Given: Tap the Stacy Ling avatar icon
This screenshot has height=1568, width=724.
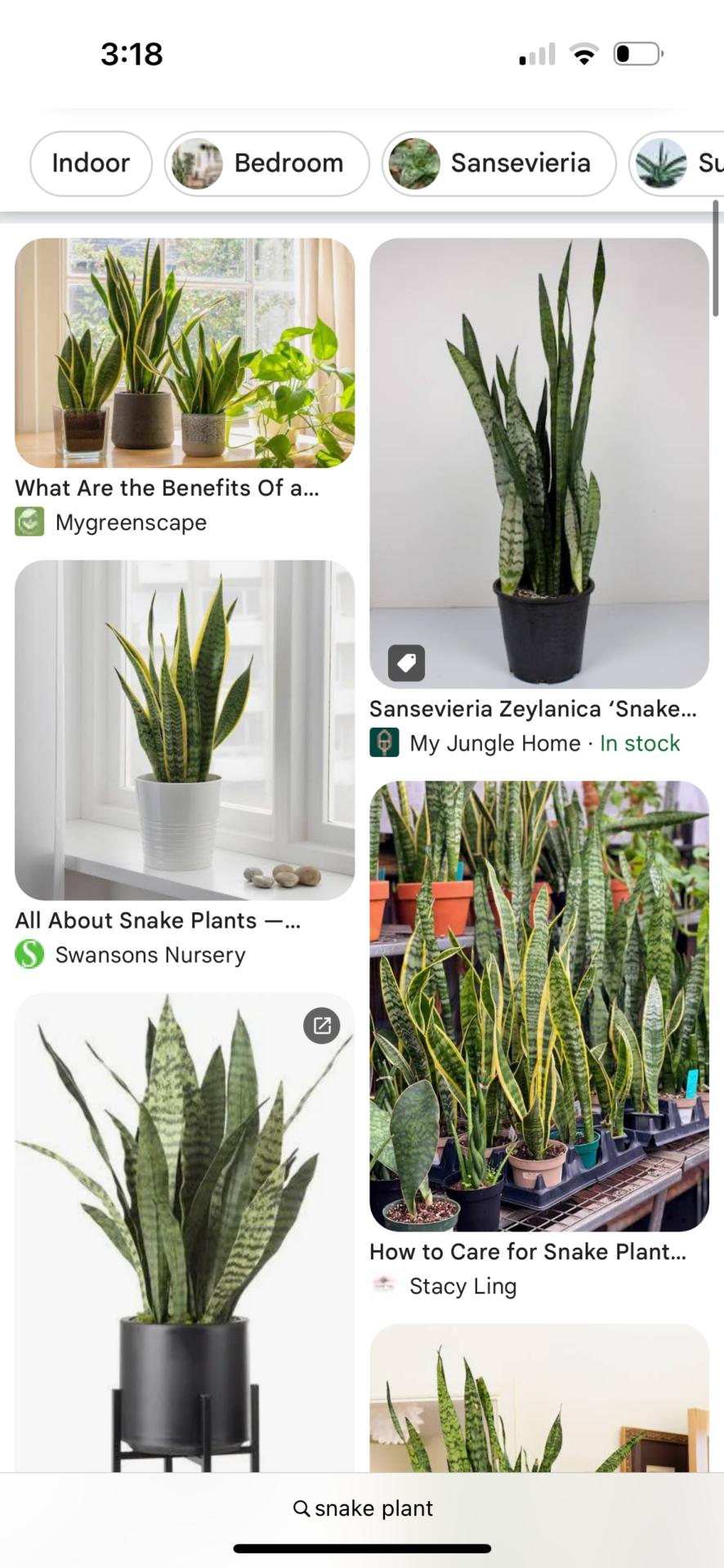Looking at the screenshot, I should pyautogui.click(x=384, y=1285).
